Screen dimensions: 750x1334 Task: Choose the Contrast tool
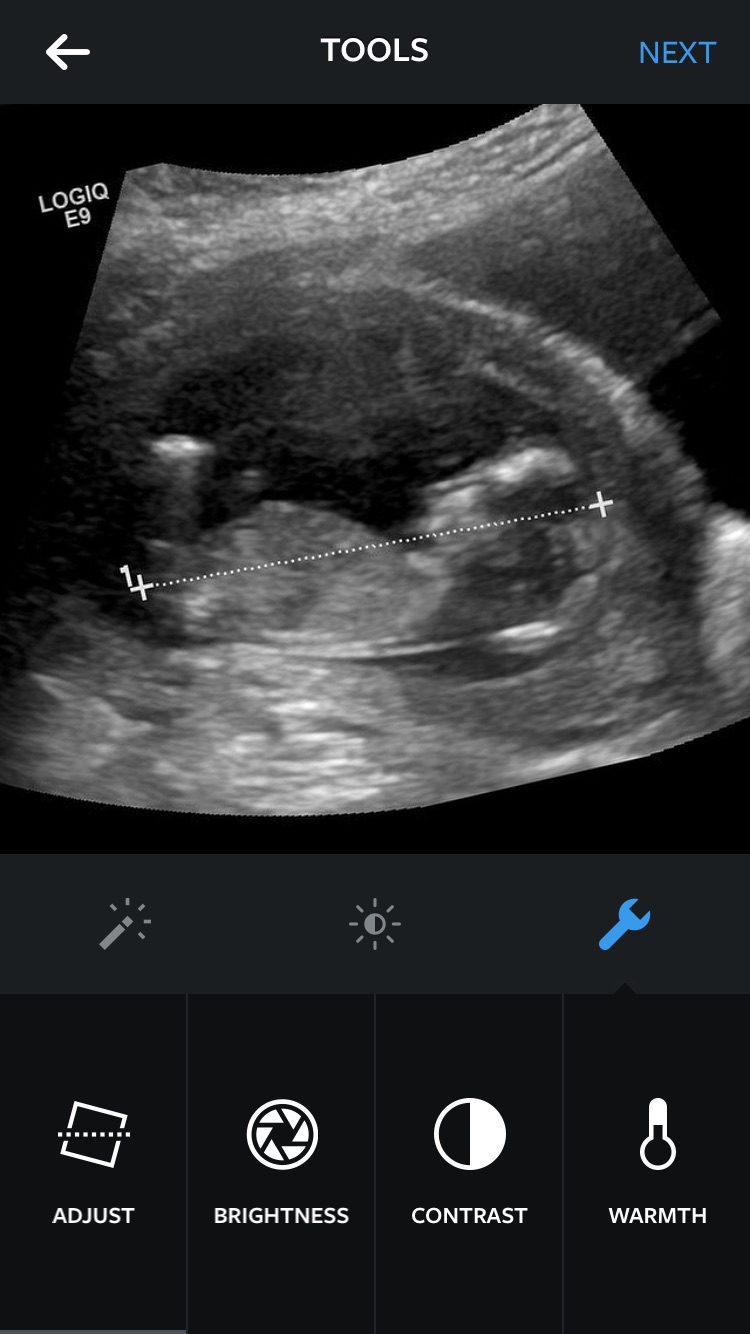click(x=469, y=1162)
